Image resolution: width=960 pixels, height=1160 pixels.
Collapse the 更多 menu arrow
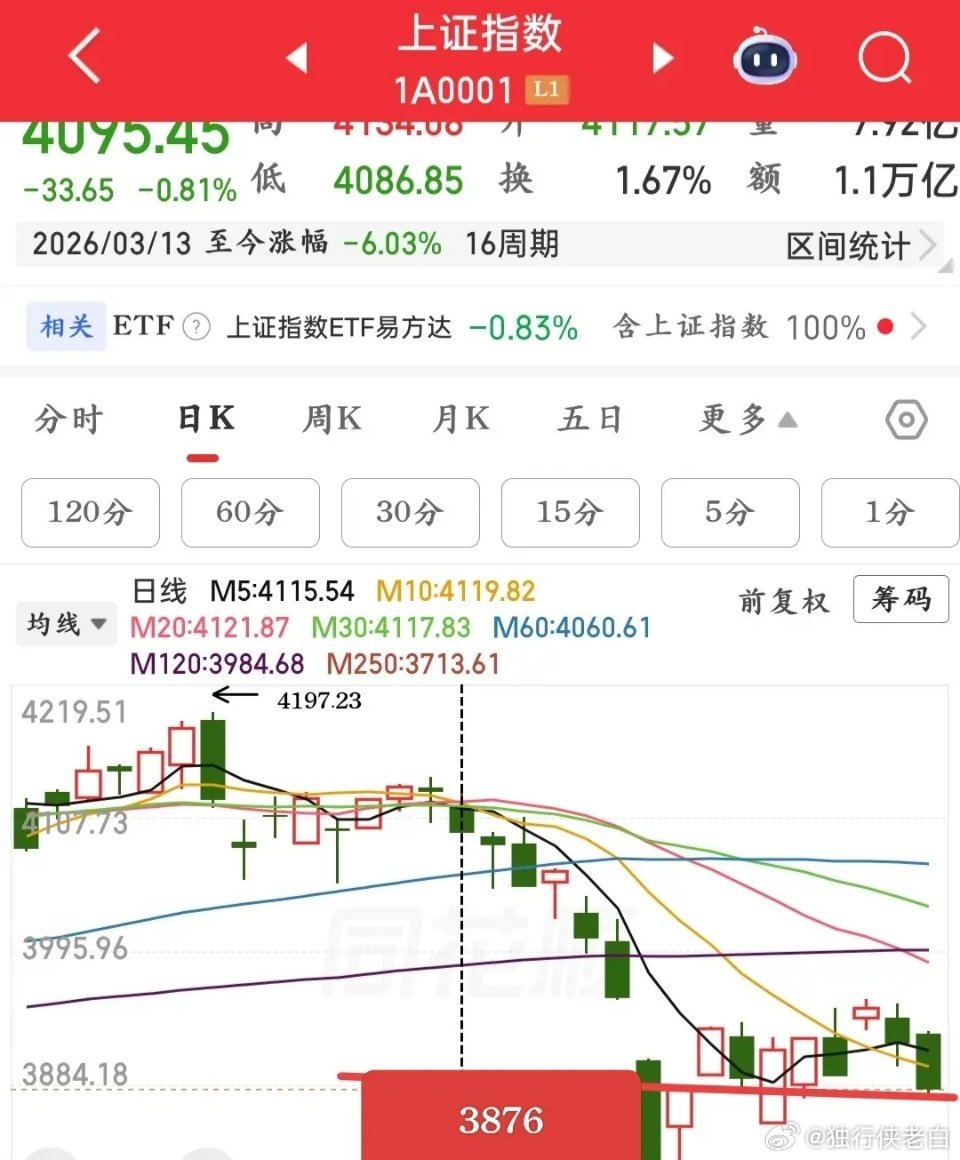pyautogui.click(x=789, y=420)
